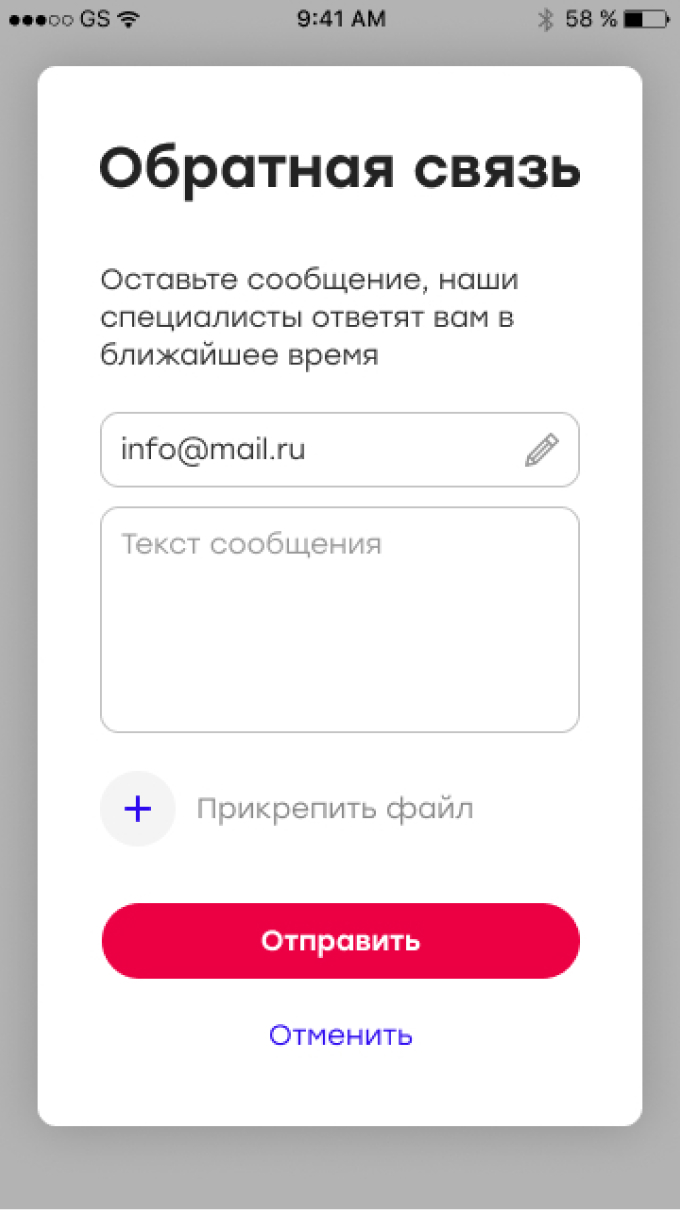The height and width of the screenshot is (1210, 680).
Task: Send feedback with 'Отправить' button
Action: click(x=340, y=941)
